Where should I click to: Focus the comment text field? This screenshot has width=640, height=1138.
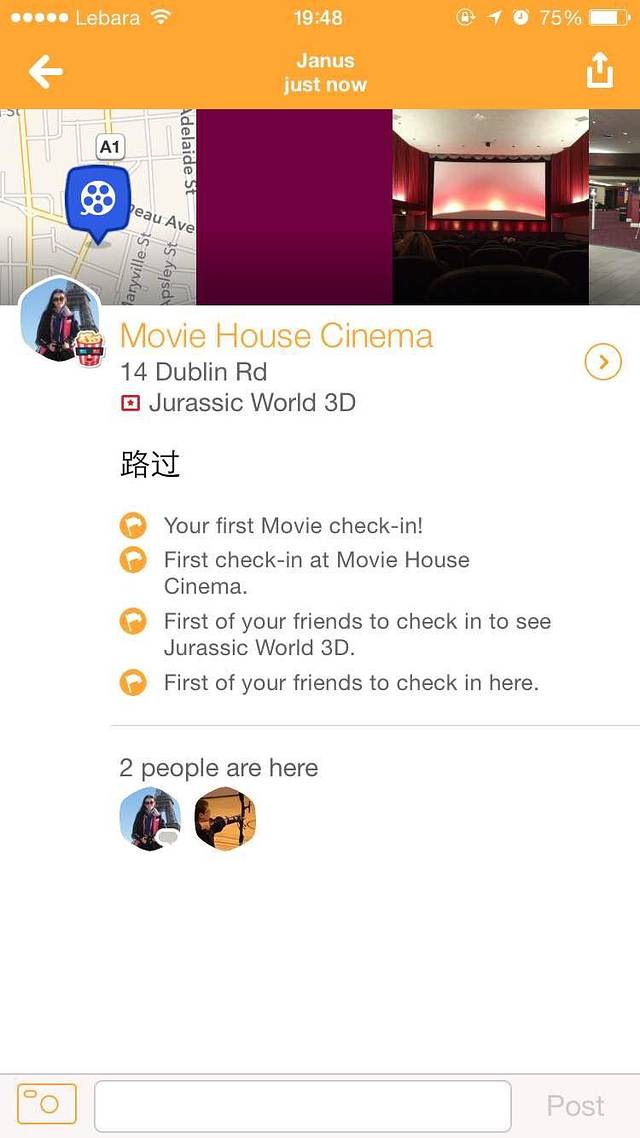302,1105
